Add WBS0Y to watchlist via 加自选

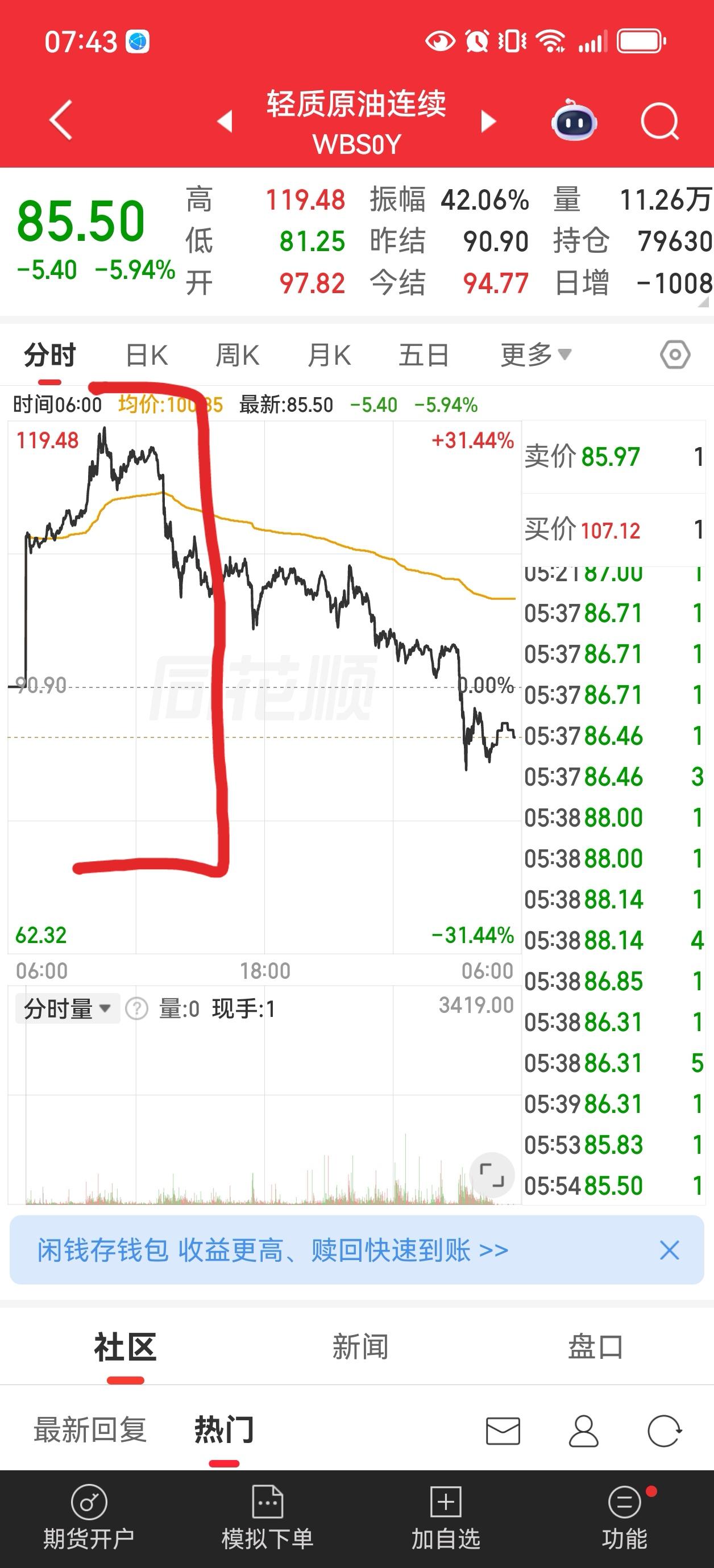447,1516
